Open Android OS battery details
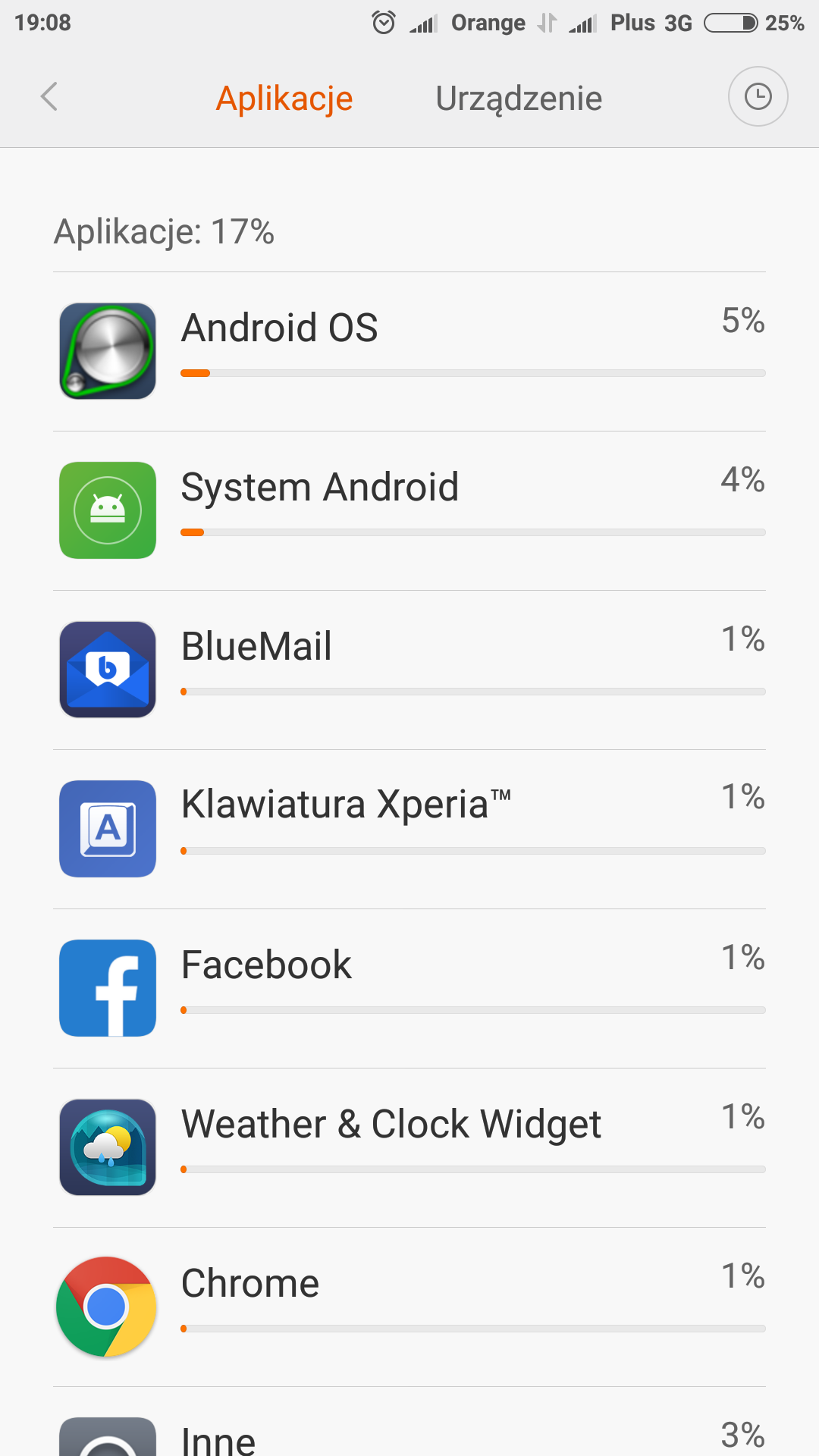Viewport: 819px width, 1456px height. [x=409, y=351]
